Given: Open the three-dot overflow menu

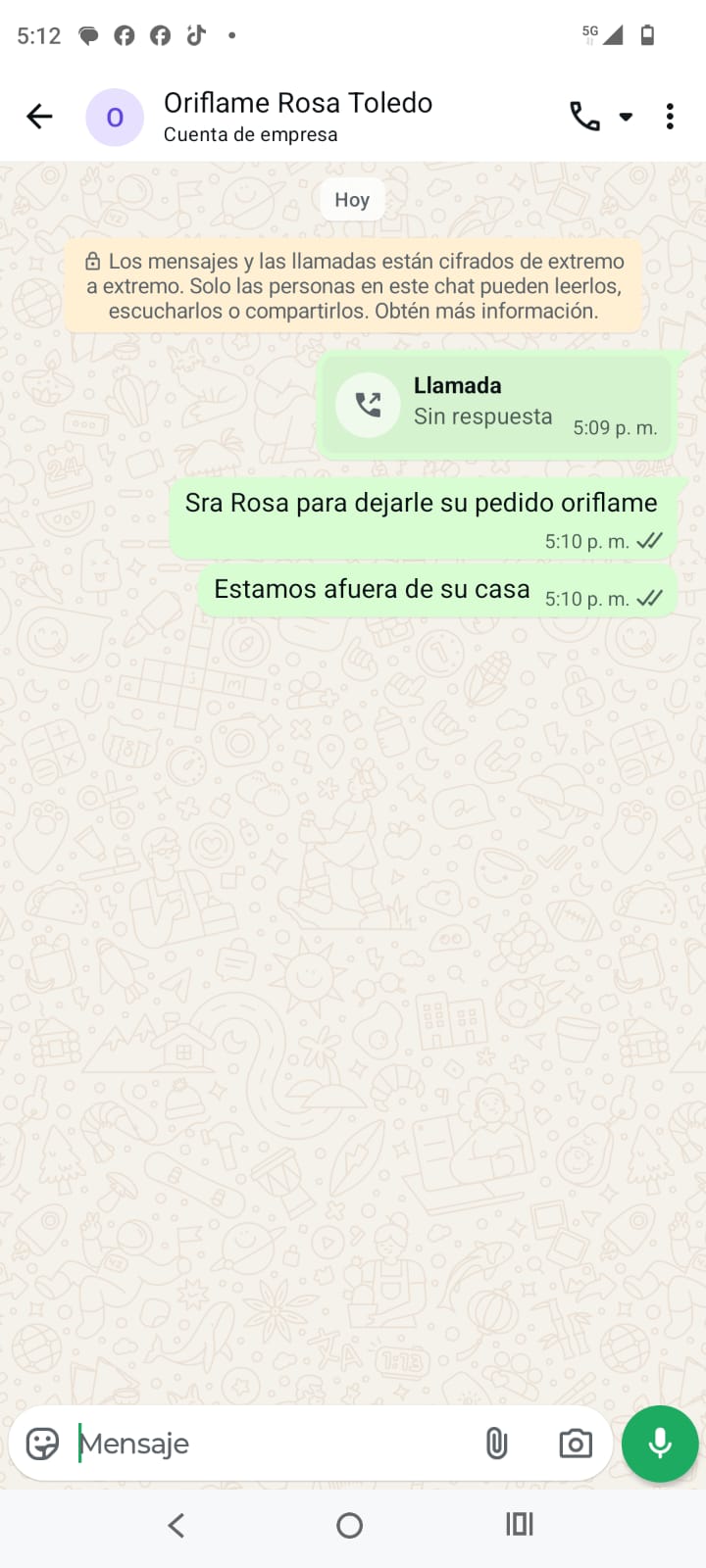Looking at the screenshot, I should pyautogui.click(x=670, y=117).
